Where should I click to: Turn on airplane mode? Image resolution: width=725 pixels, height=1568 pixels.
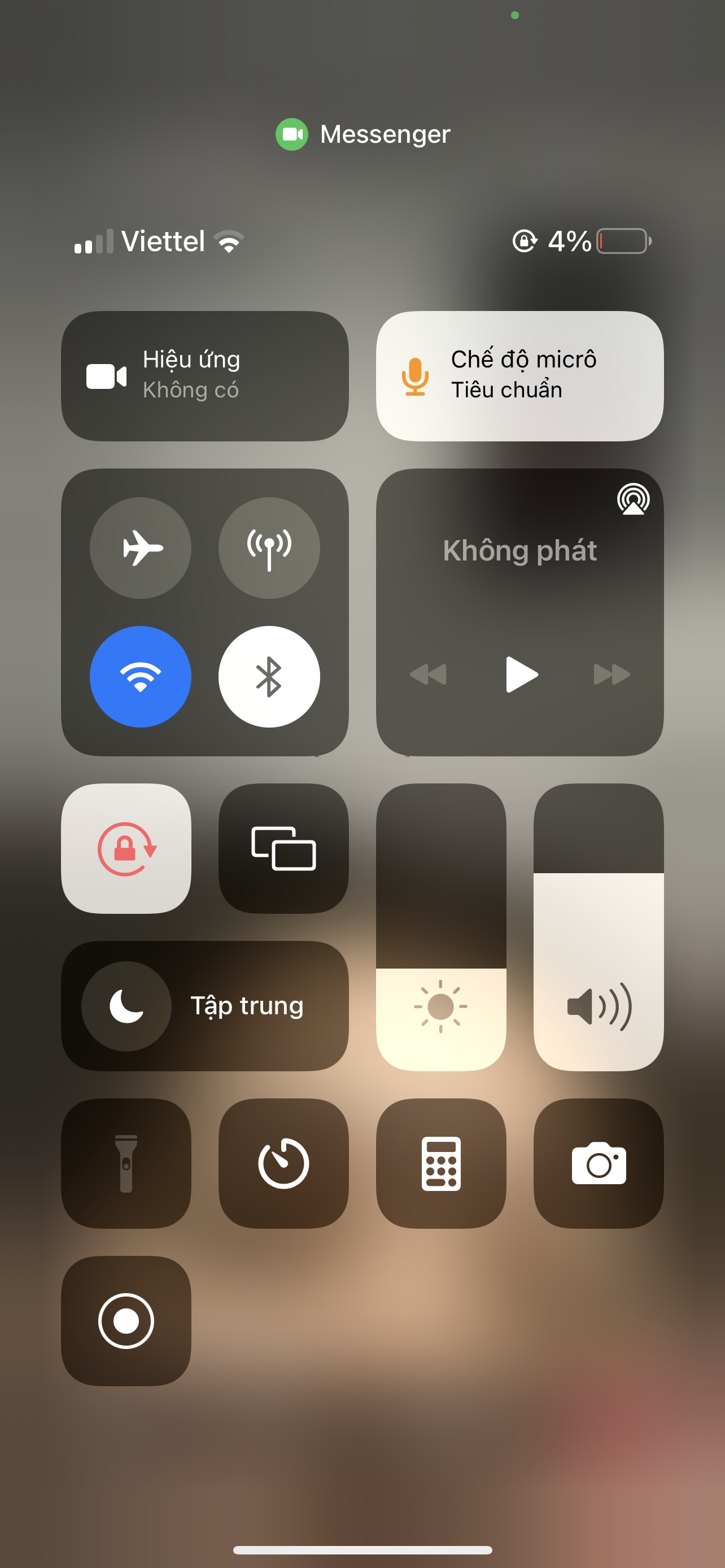point(141,547)
